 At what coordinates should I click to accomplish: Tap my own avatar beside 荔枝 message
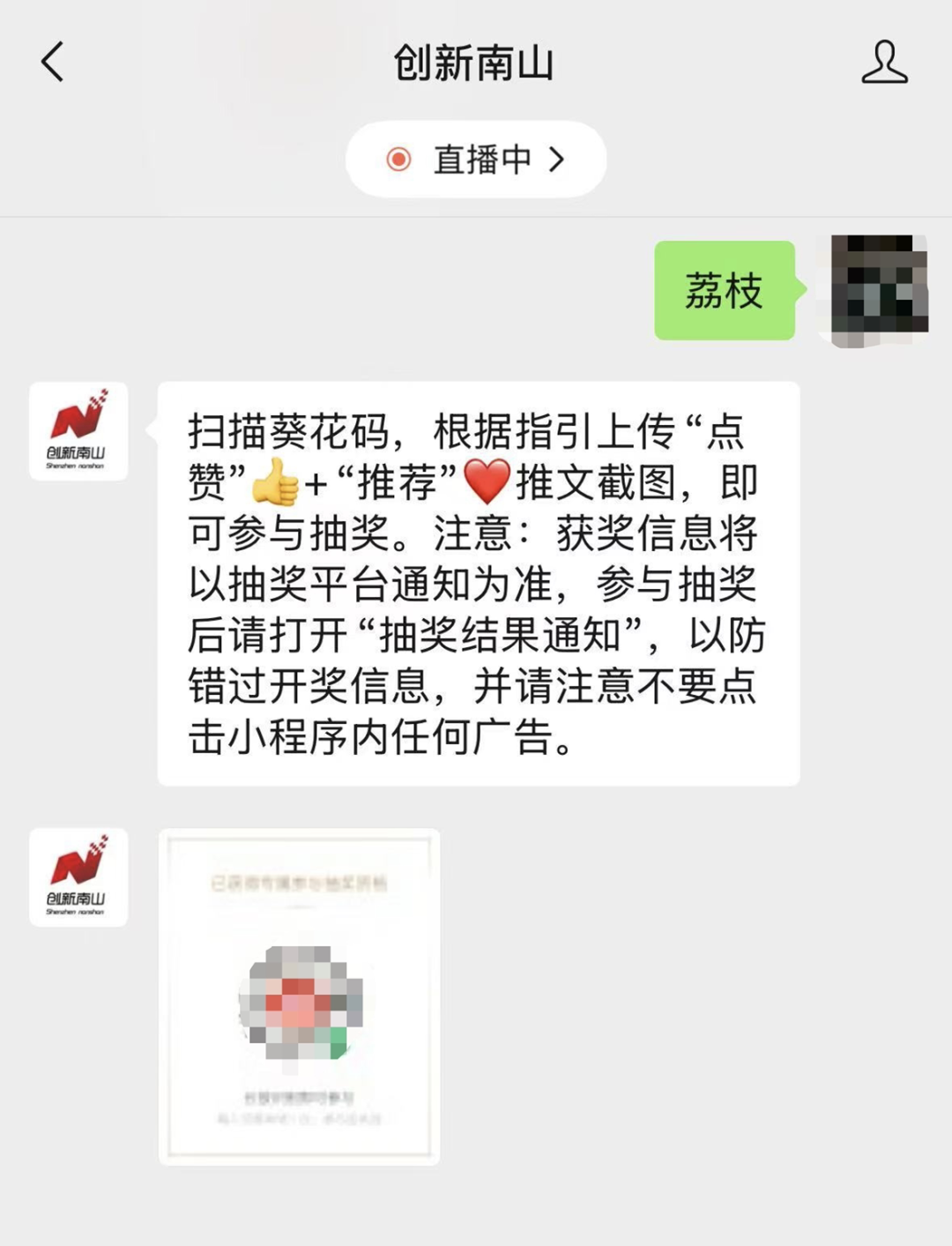pos(879,290)
